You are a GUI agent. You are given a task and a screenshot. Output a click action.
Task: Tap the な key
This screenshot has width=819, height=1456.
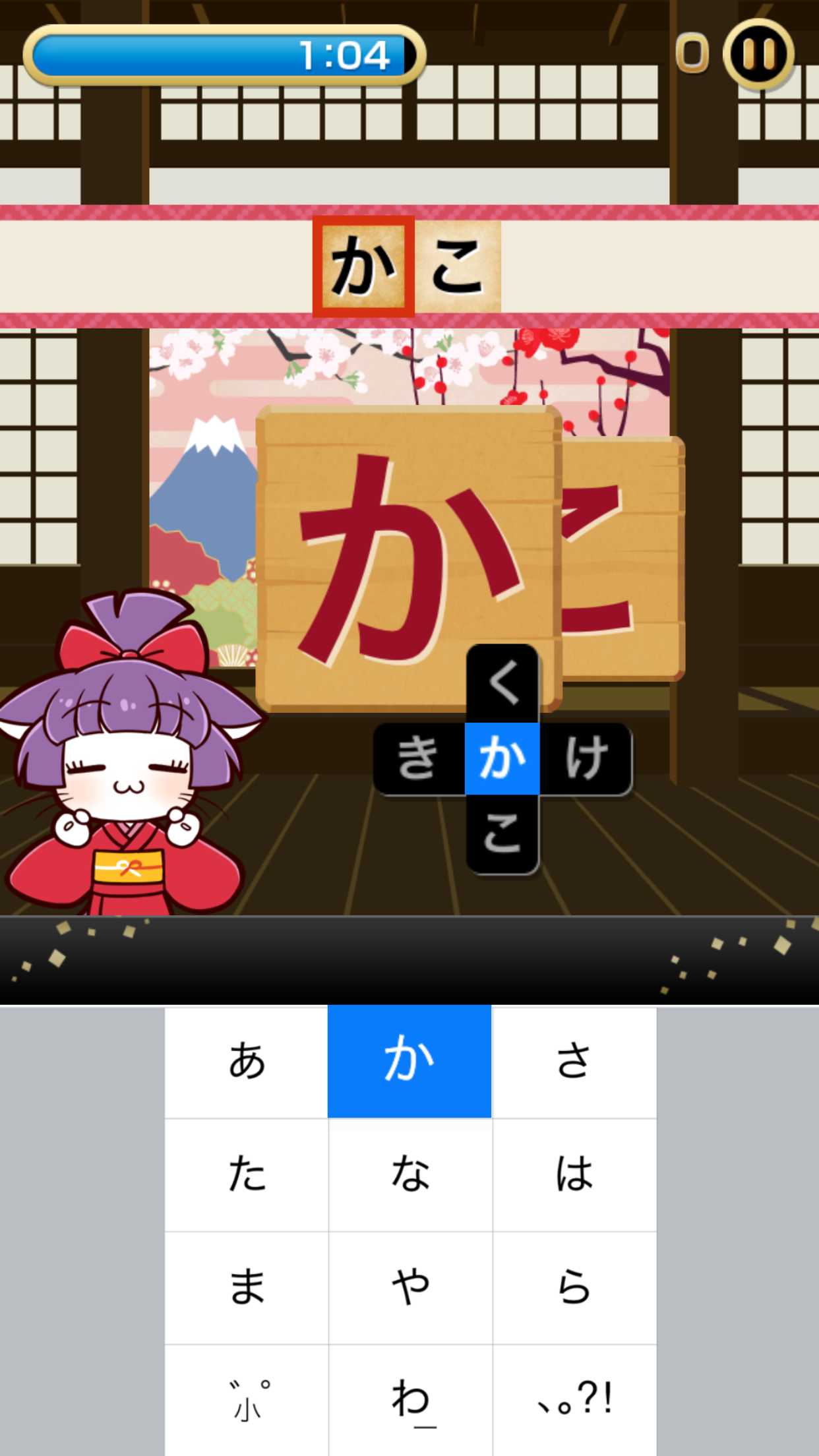click(x=410, y=1175)
